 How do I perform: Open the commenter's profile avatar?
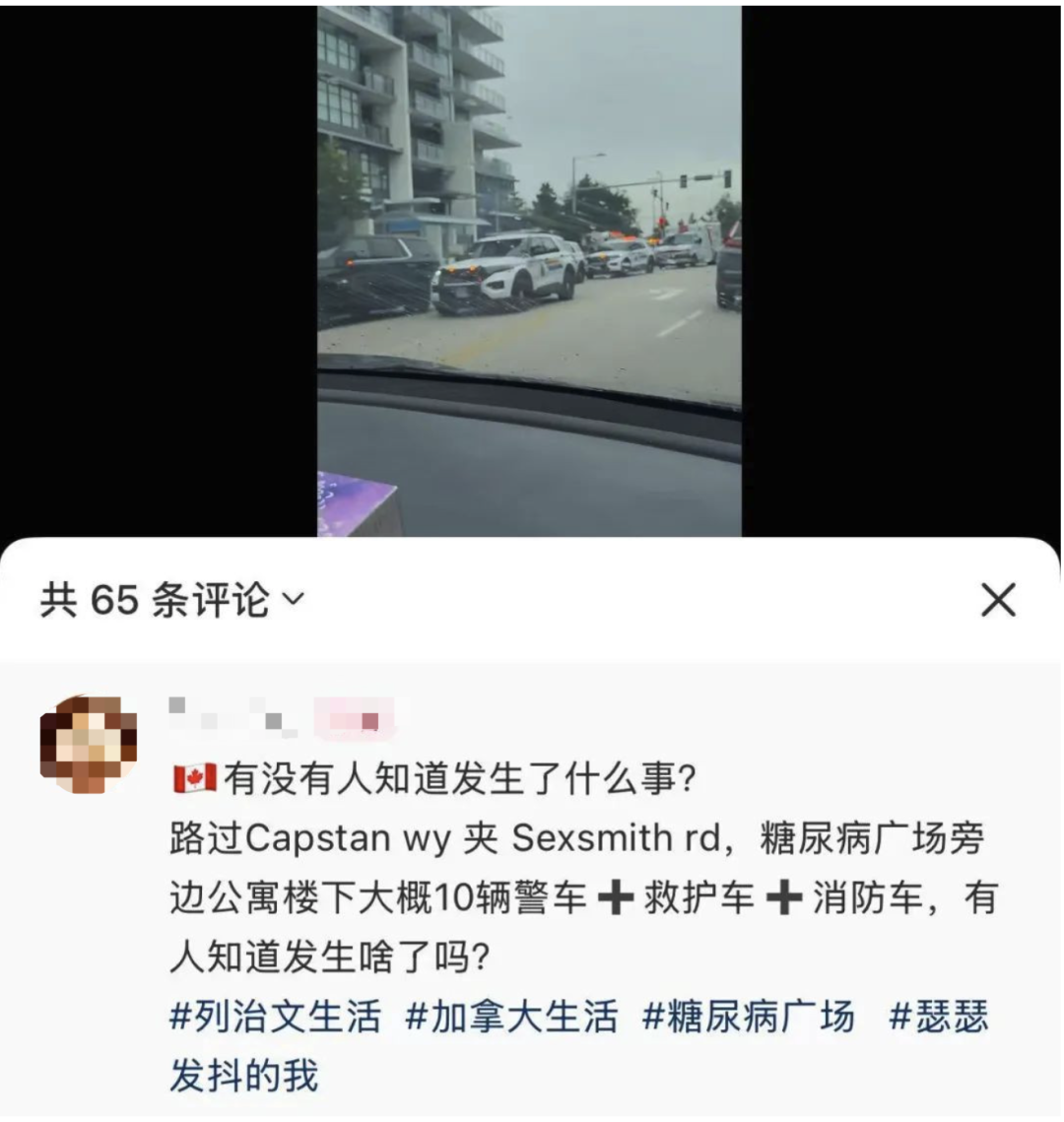click(88, 745)
